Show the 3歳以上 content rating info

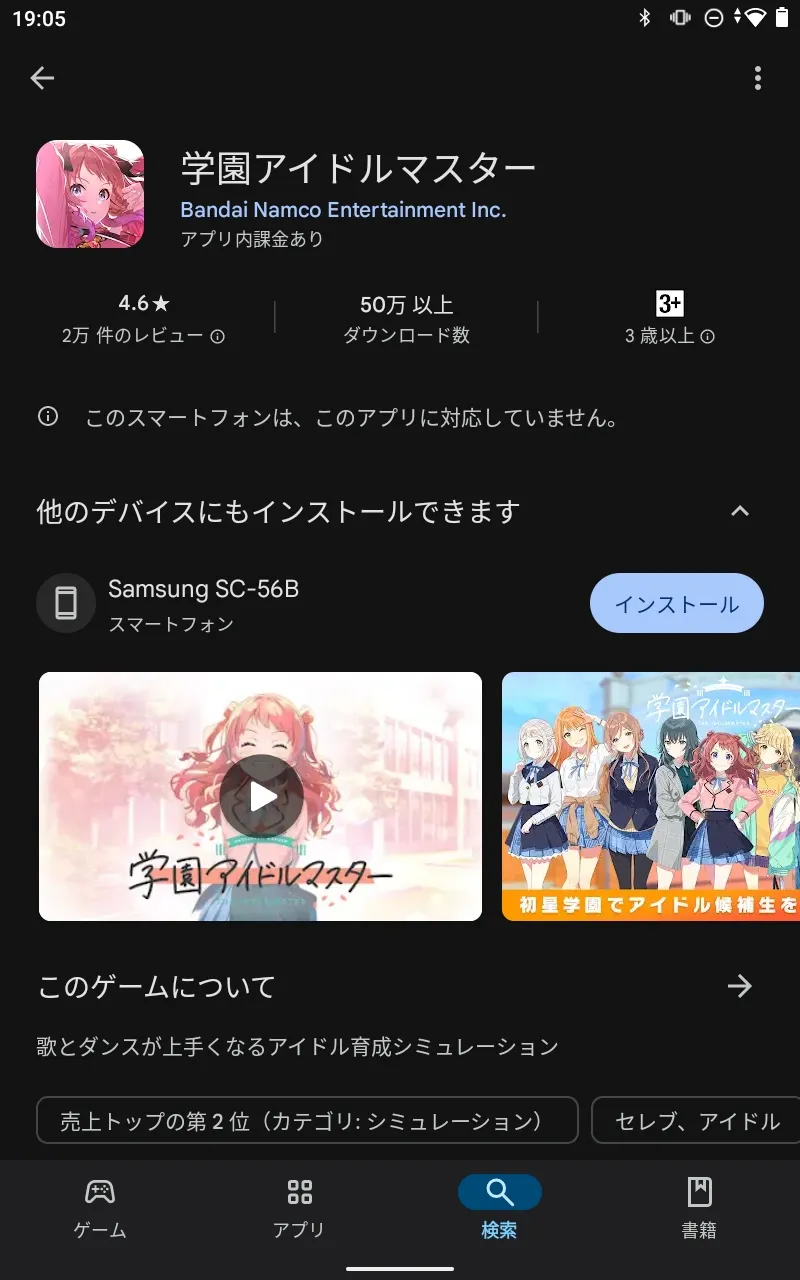click(x=707, y=337)
